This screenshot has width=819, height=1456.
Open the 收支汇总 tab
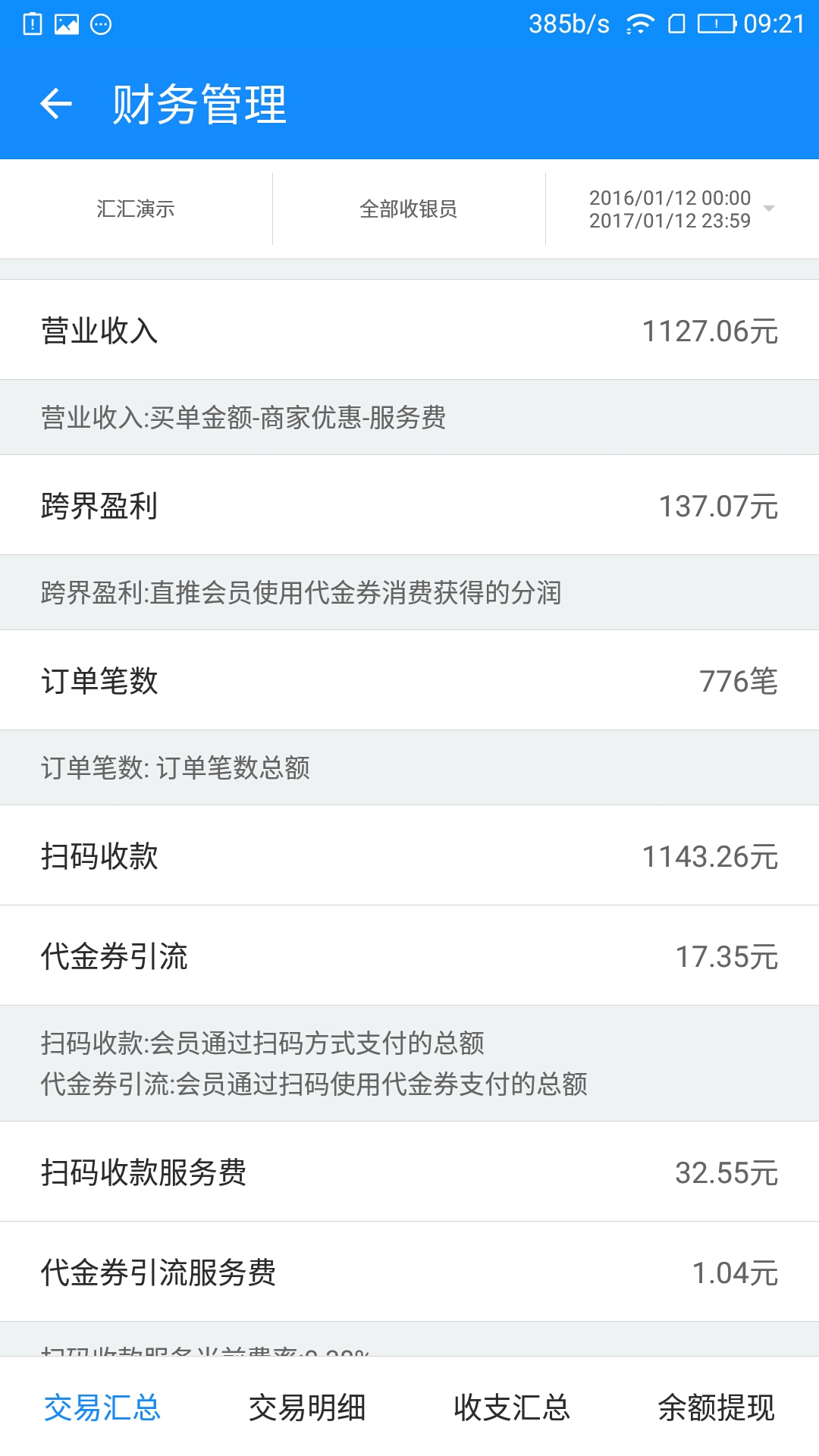point(512,1407)
